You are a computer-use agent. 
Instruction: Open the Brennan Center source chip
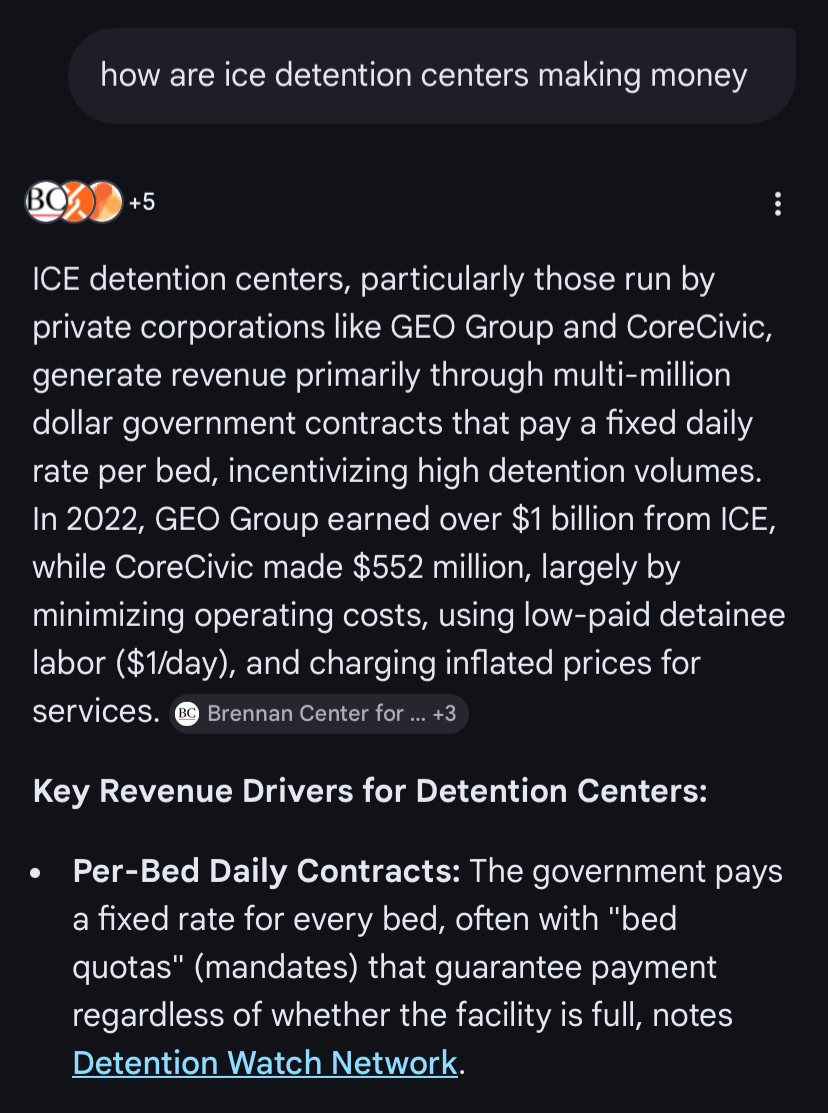[317, 714]
